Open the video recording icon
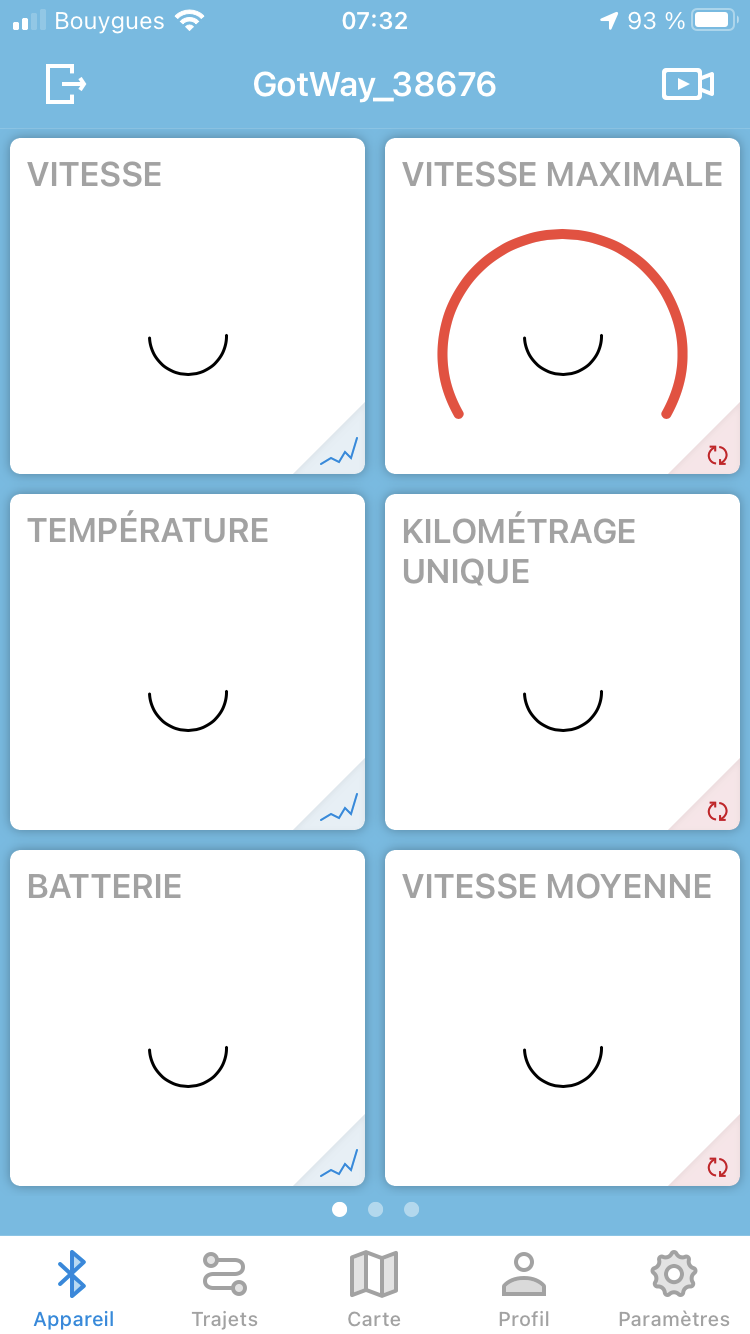The image size is (750, 1334). tap(688, 84)
